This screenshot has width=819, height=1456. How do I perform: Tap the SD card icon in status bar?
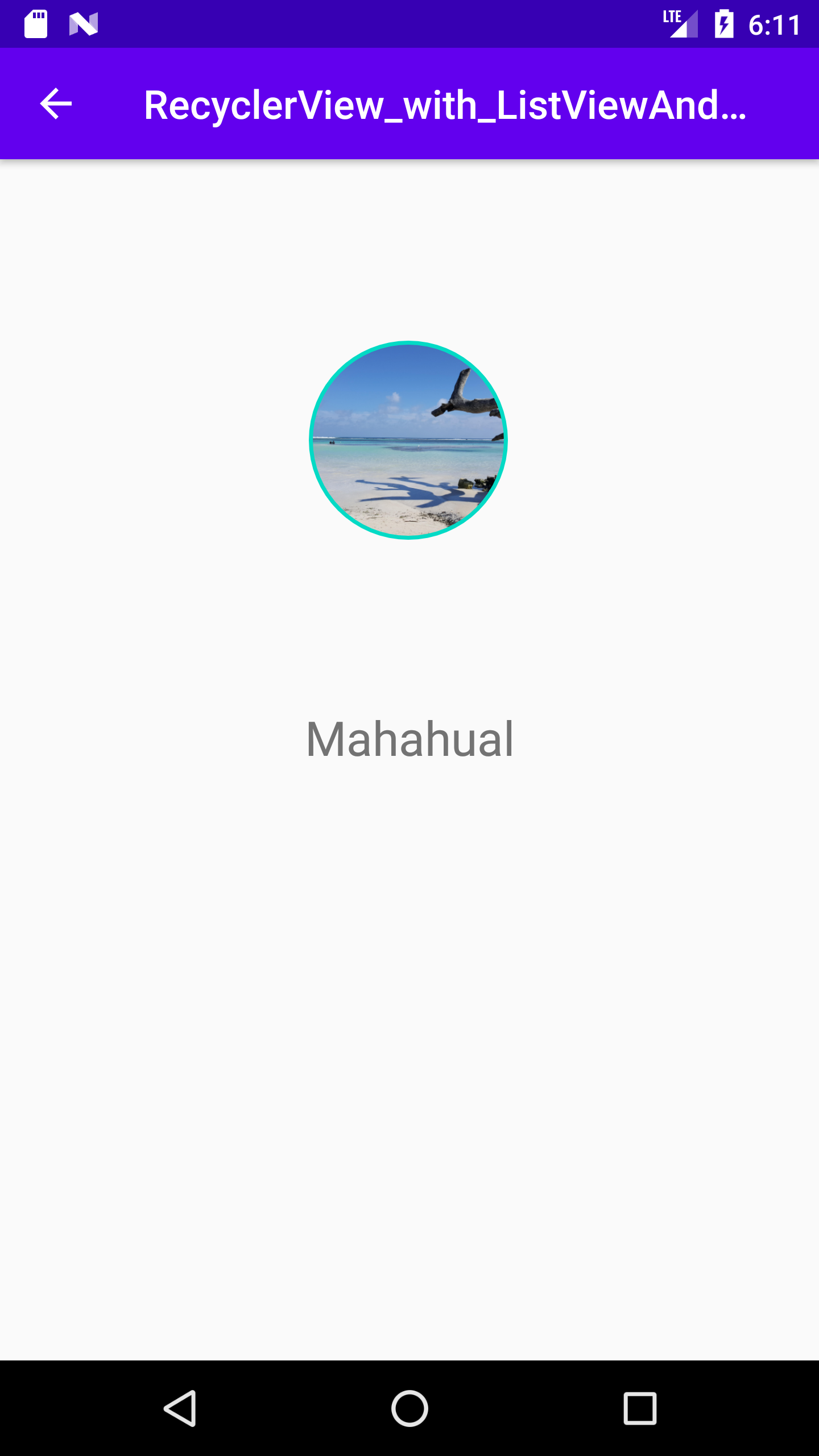coord(35,24)
